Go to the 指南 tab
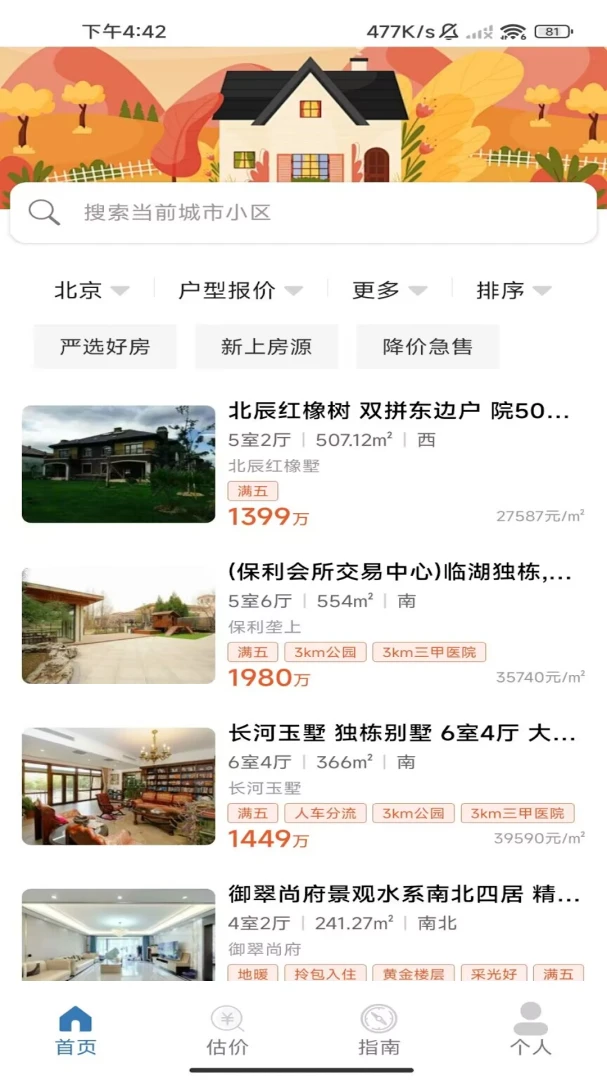Viewport: 607px width, 1080px height. click(379, 1030)
